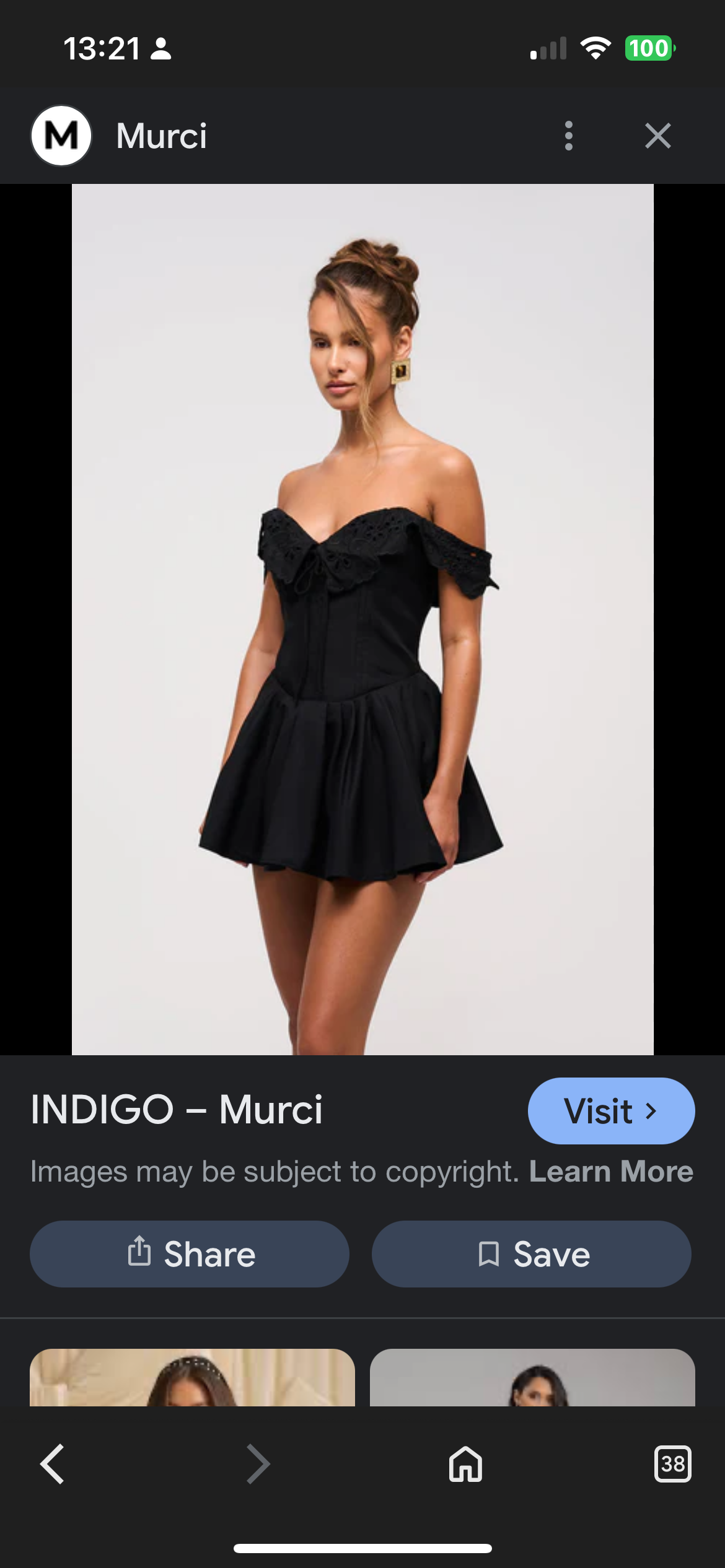Screen dimensions: 725x1568
Task: Tap the bookmark icon inside Save button
Action: (490, 1253)
